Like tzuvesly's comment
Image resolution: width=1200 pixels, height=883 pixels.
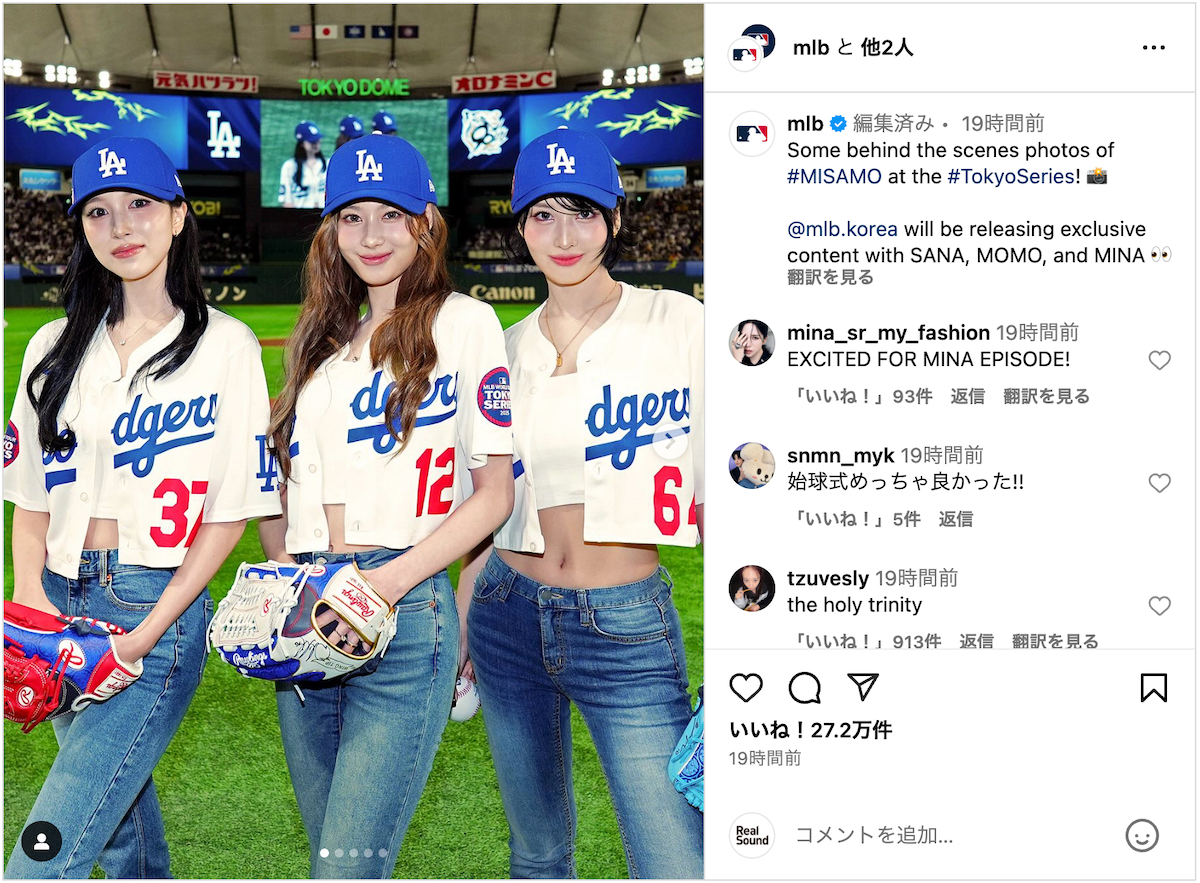pos(1159,606)
